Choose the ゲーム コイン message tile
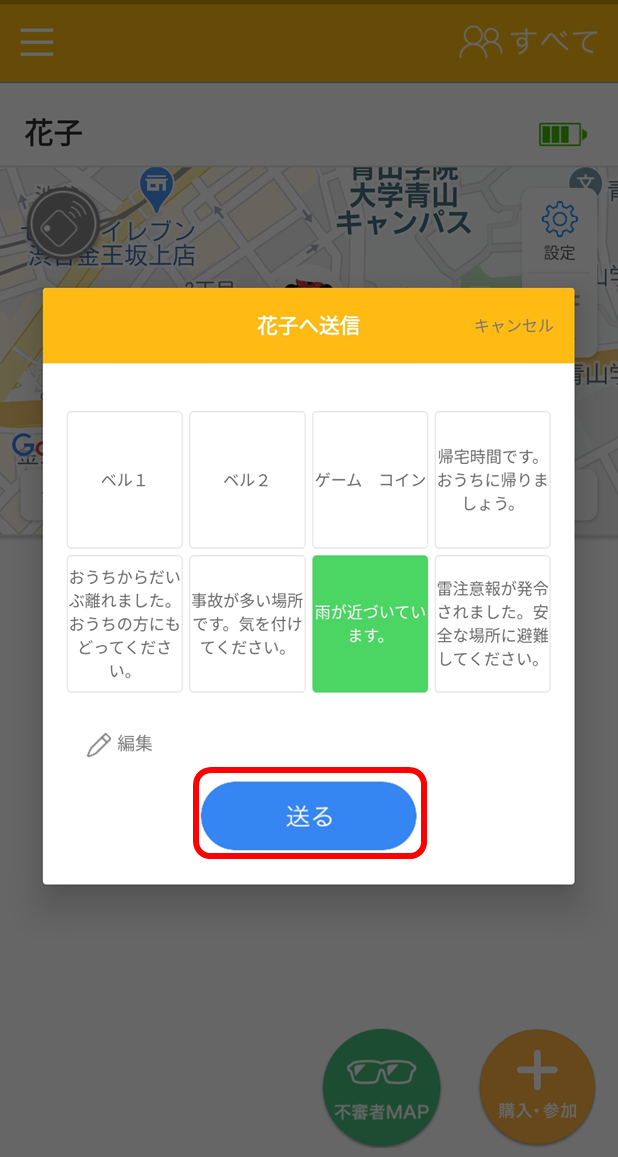 (370, 480)
